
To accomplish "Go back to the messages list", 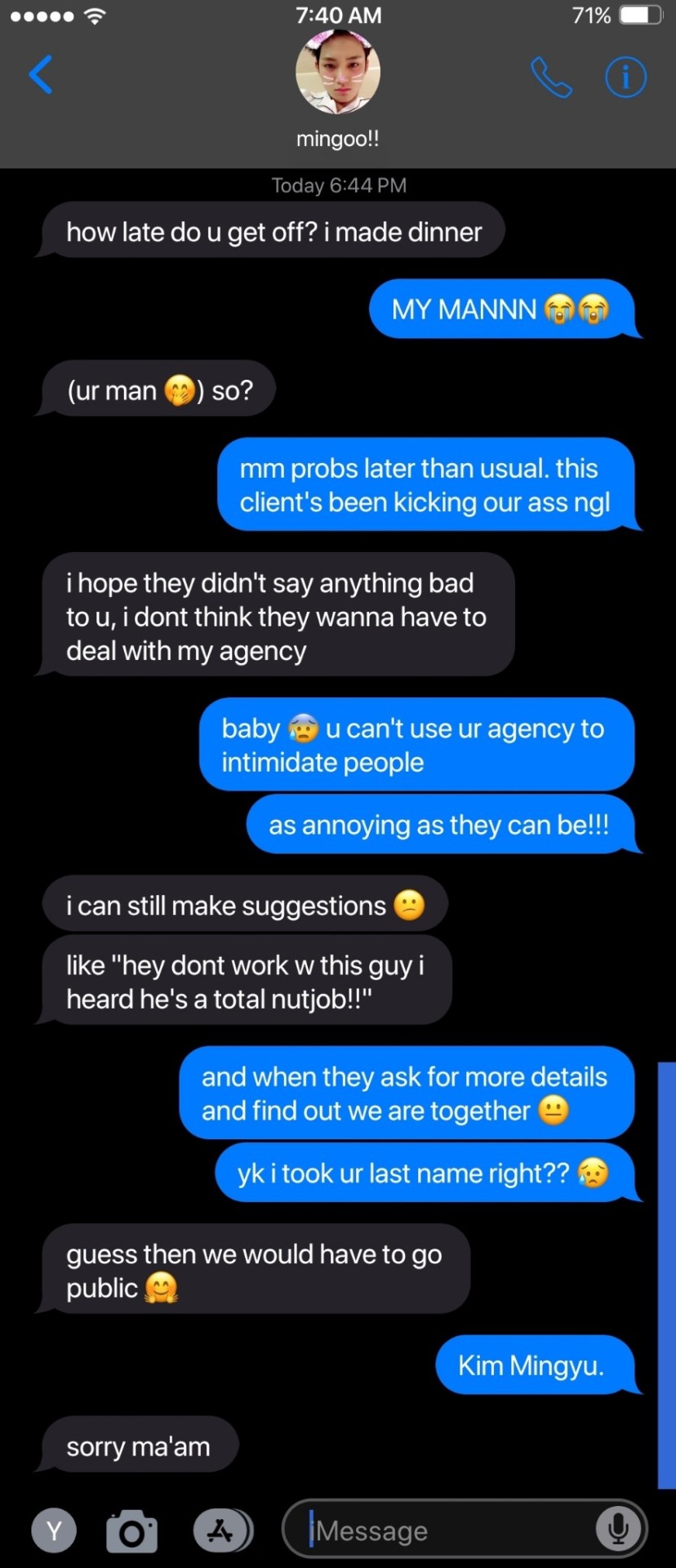I will click(41, 75).
